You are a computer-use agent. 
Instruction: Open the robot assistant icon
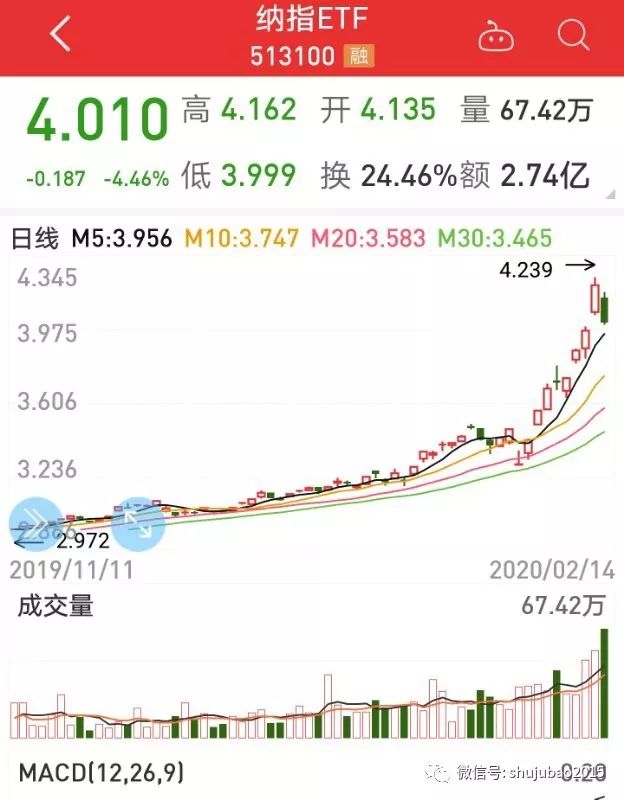click(x=494, y=37)
